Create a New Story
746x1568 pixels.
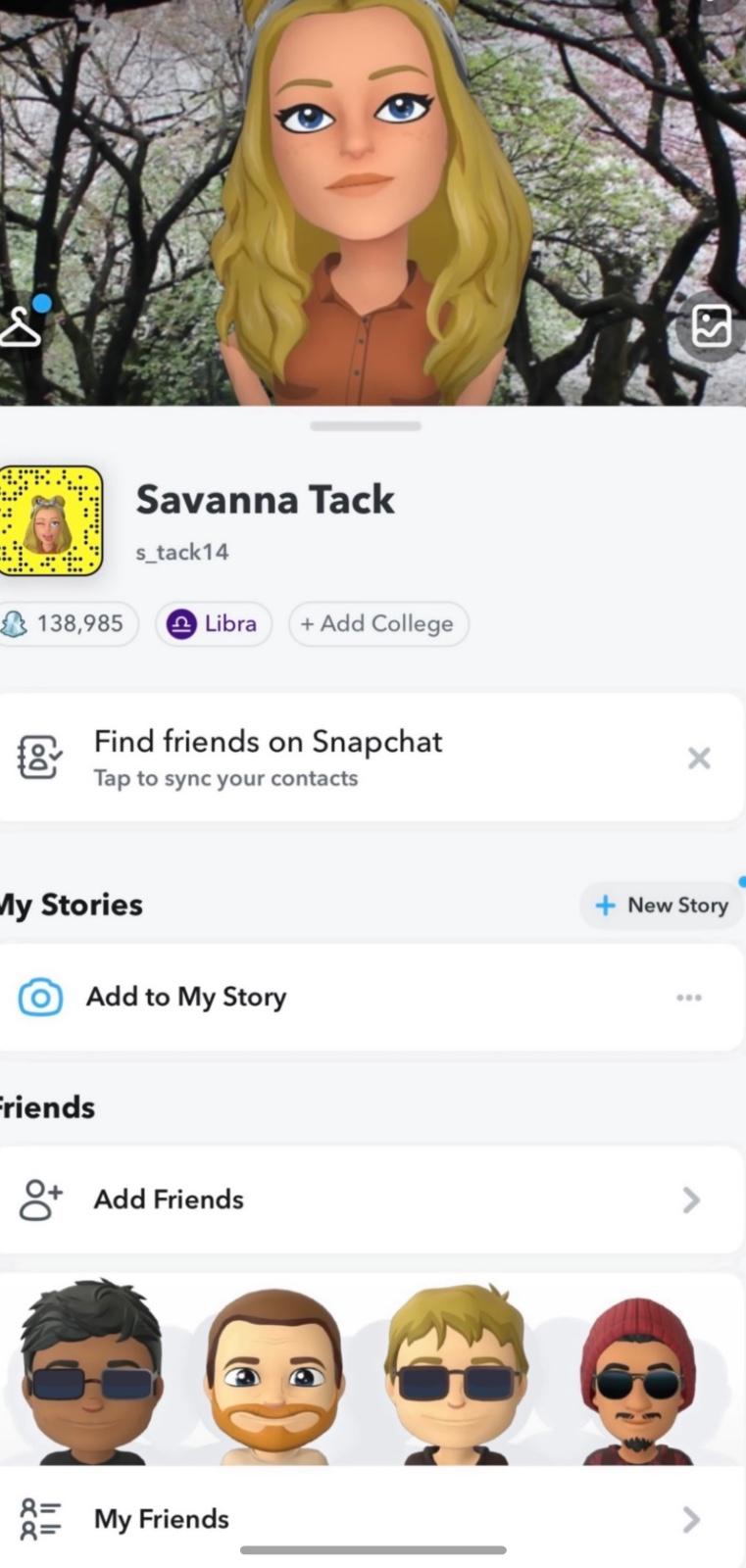(662, 905)
